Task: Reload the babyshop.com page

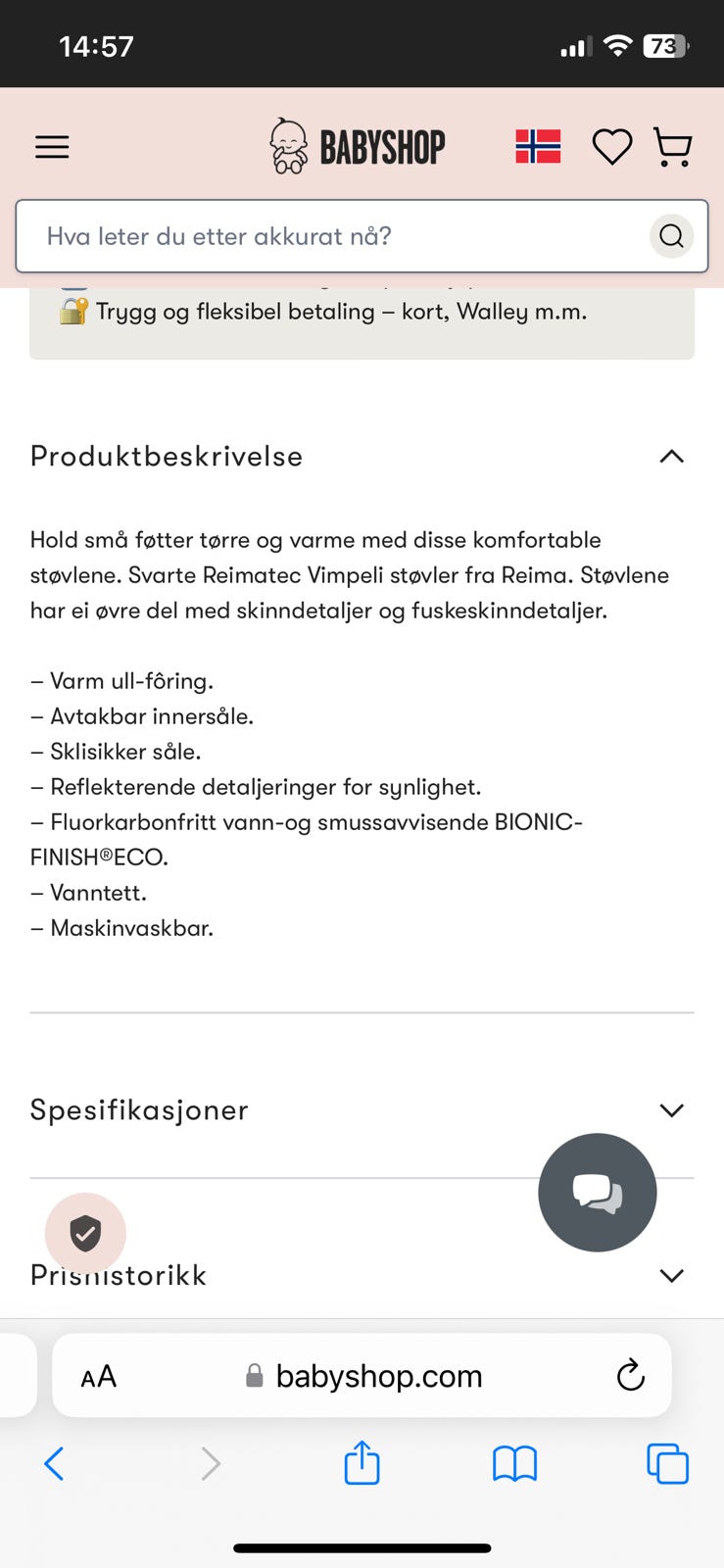Action: (631, 1375)
